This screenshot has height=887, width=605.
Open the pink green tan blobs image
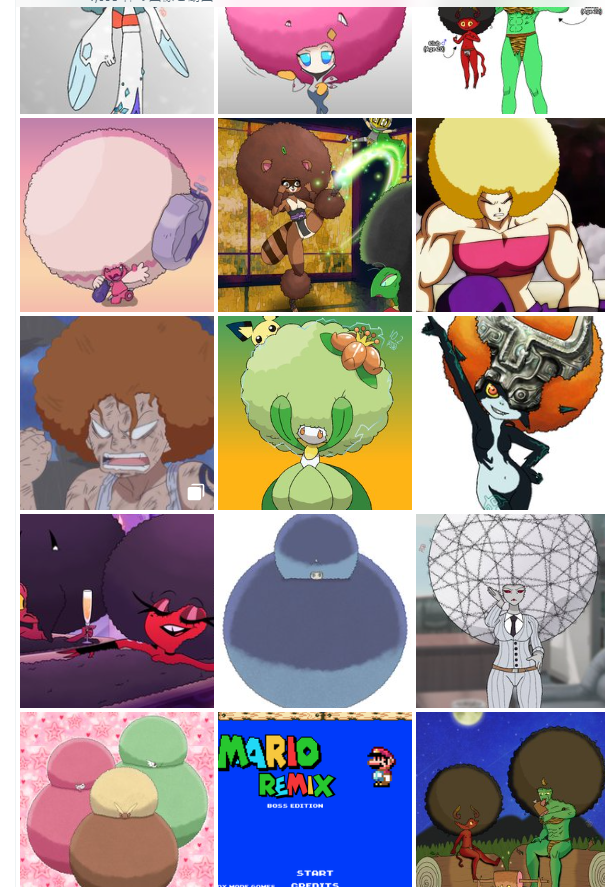[x=116, y=798]
